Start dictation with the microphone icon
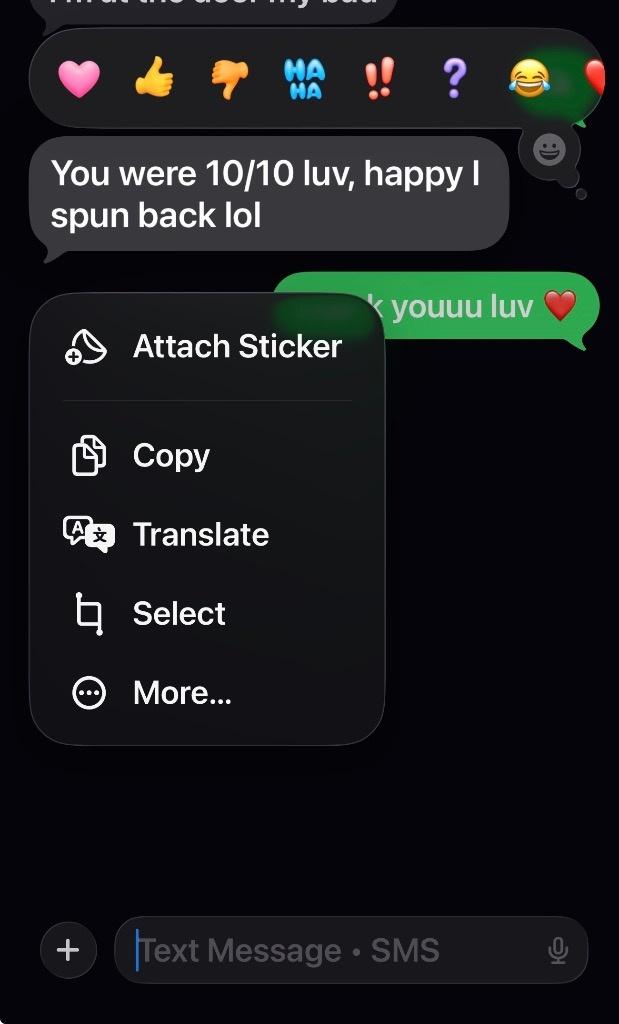The width and height of the screenshot is (619, 1024). click(558, 950)
